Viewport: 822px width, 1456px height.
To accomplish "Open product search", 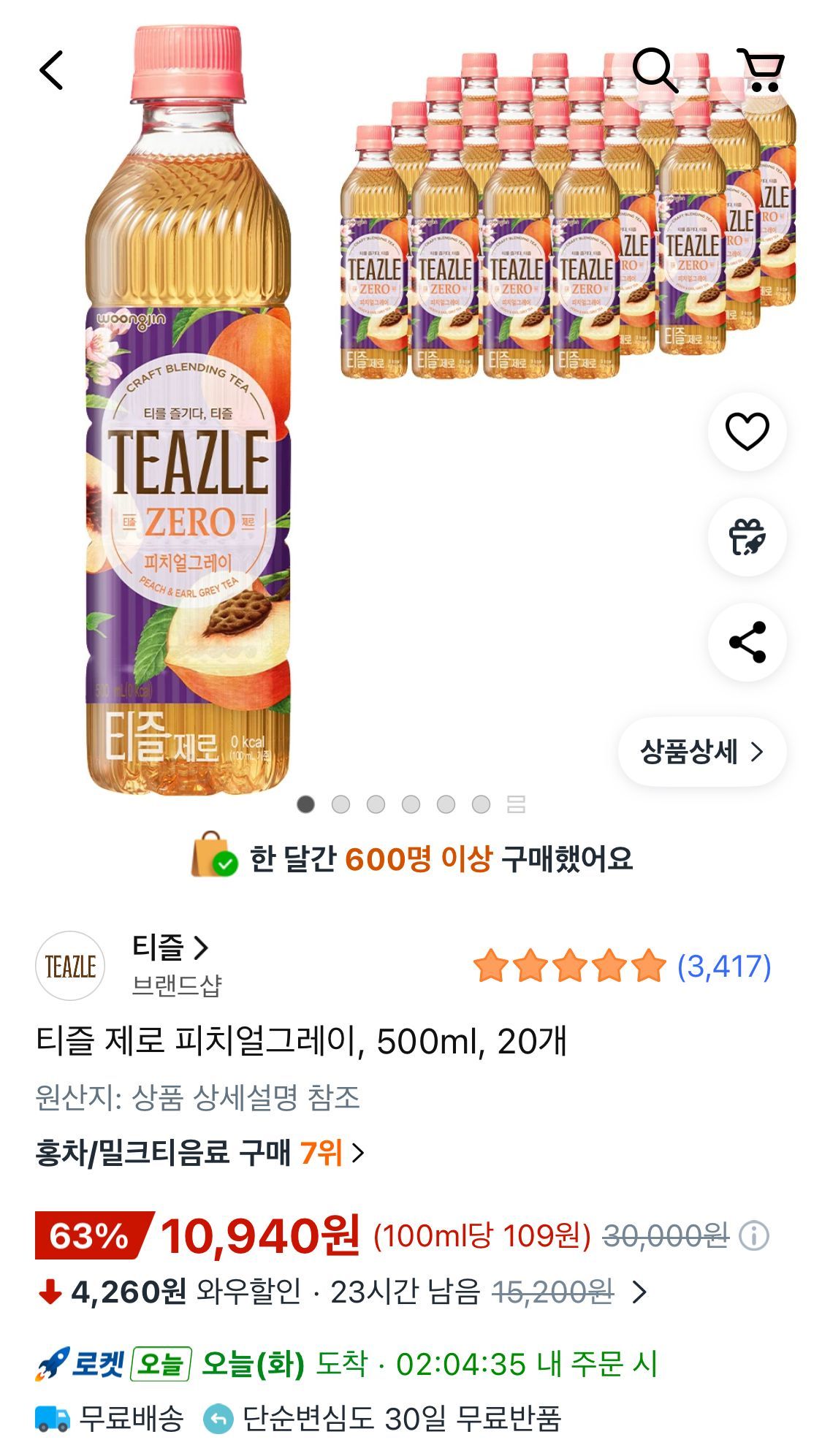I will point(654,70).
